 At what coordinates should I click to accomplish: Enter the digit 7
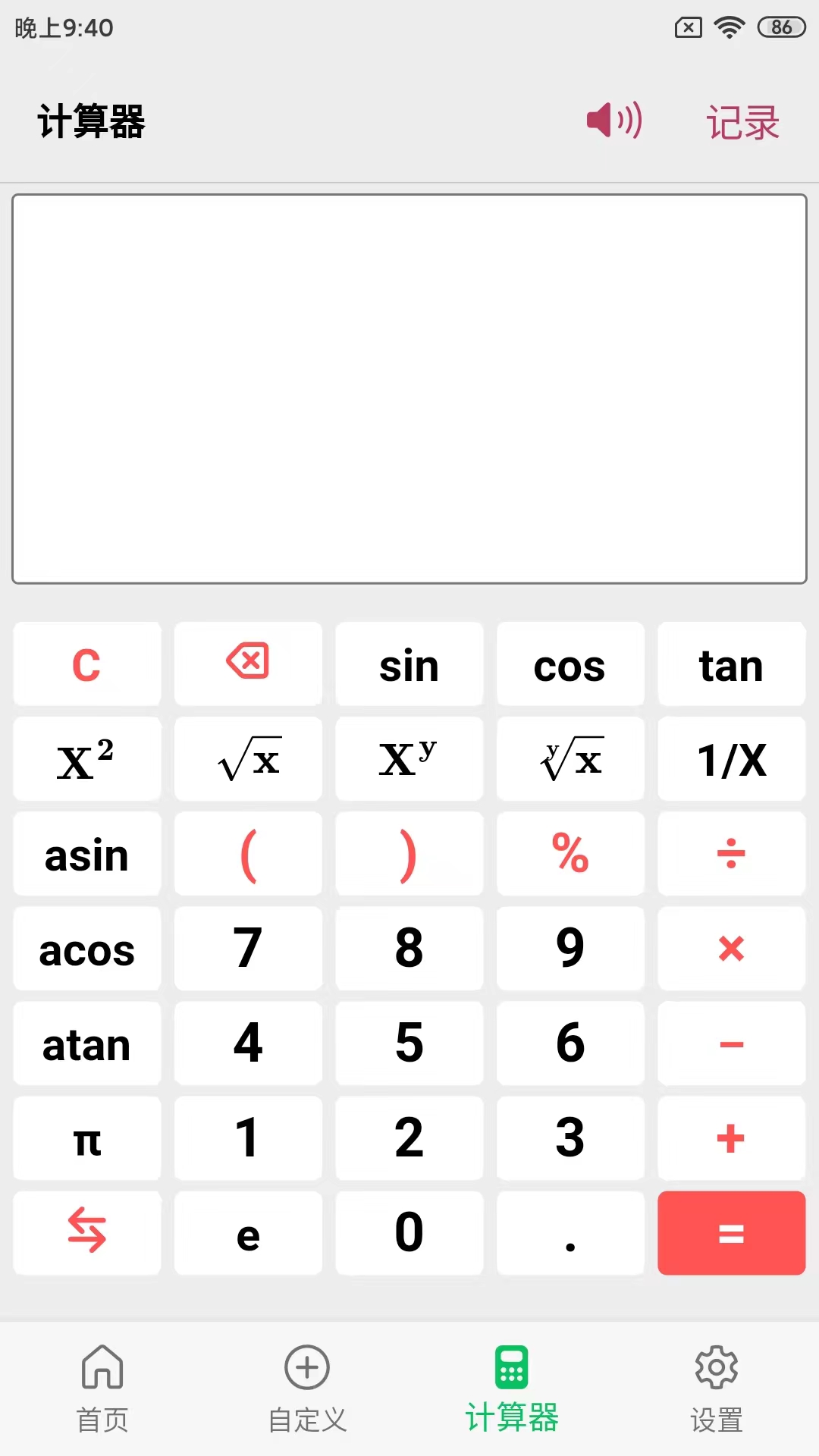tap(248, 949)
